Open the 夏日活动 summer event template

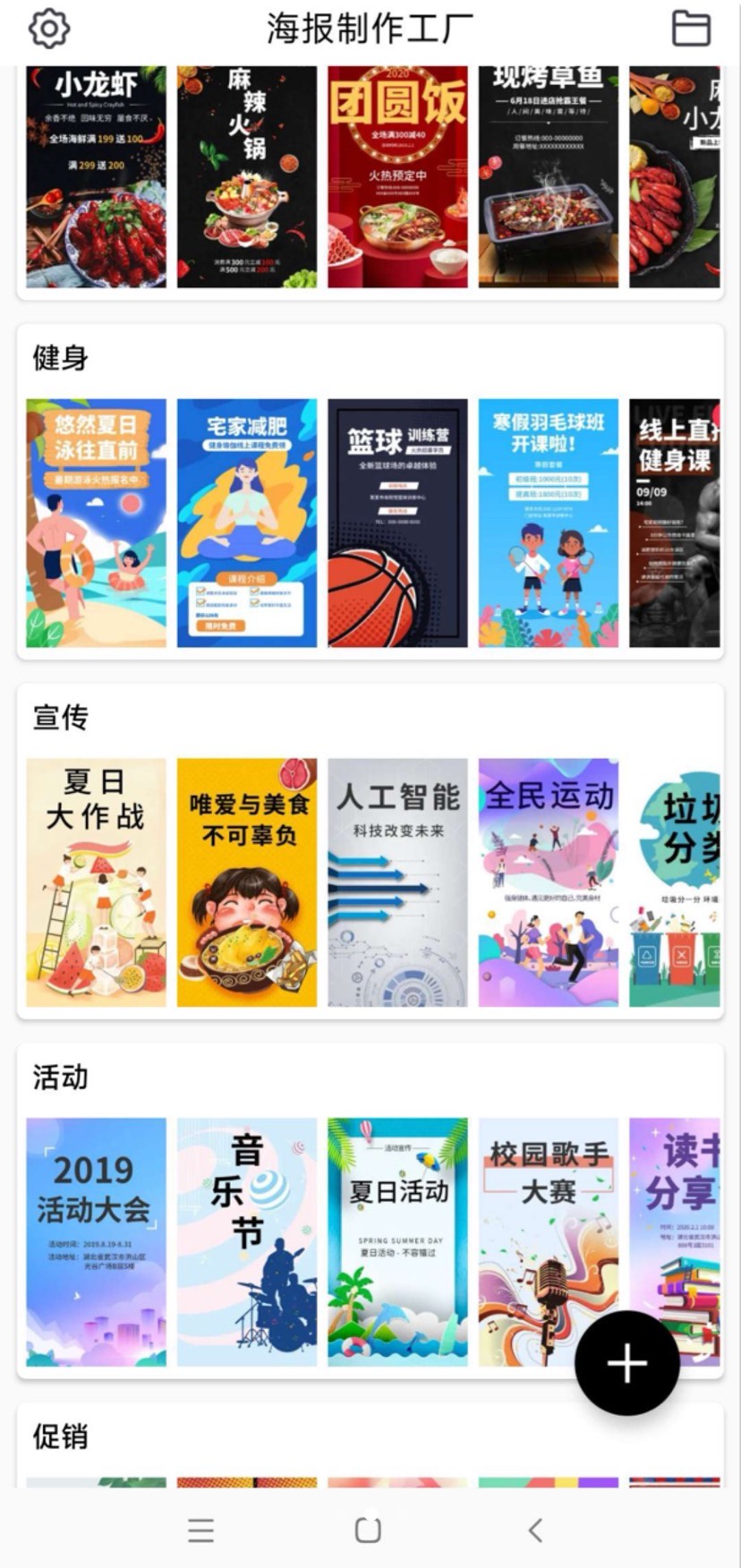(x=397, y=1241)
